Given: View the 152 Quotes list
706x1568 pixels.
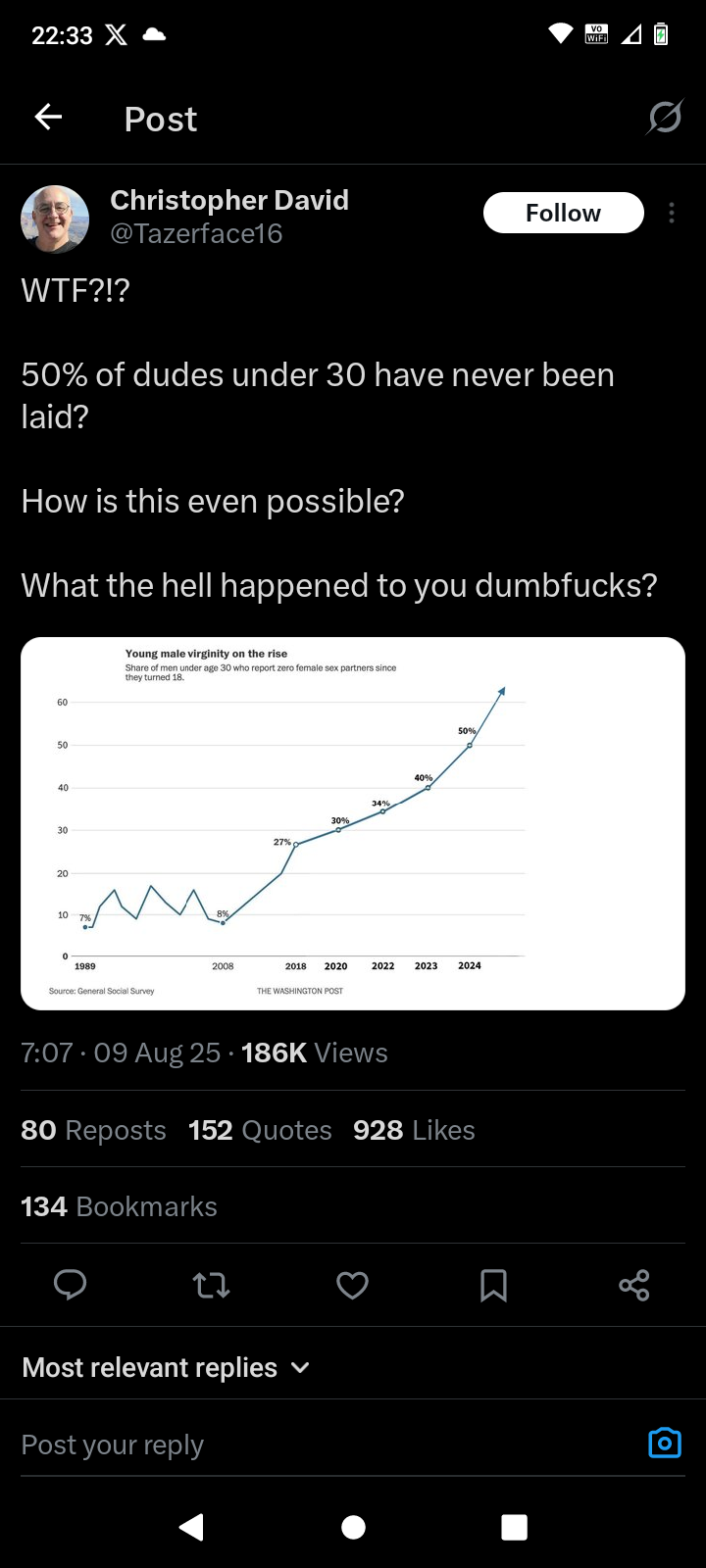Looking at the screenshot, I should point(260,1130).
